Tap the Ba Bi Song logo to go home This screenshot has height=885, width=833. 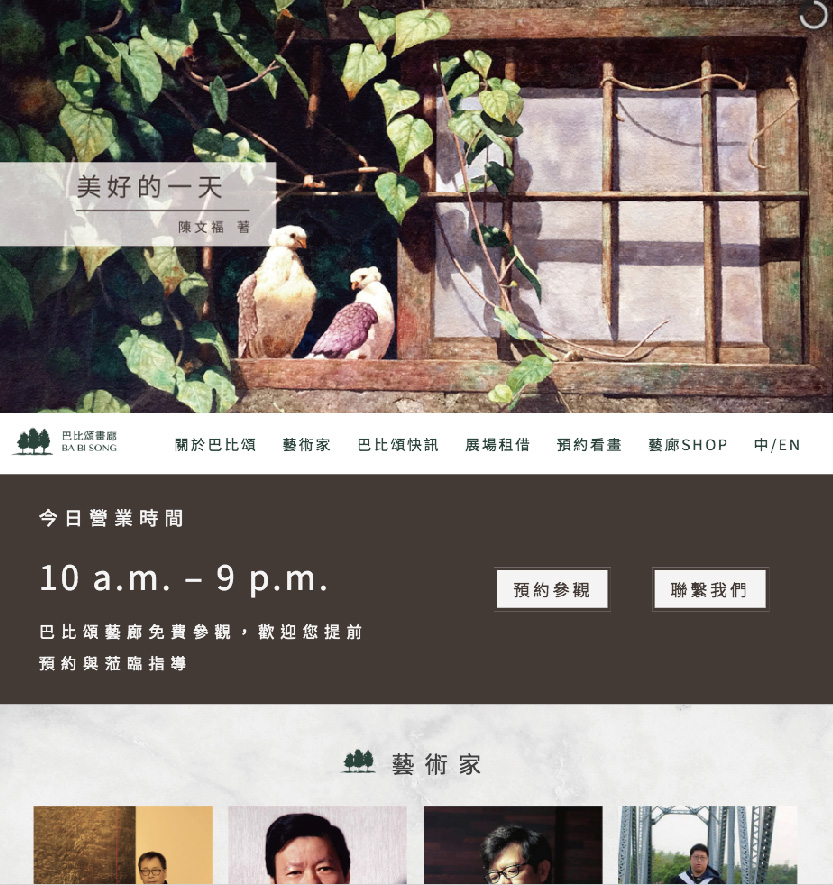66,442
